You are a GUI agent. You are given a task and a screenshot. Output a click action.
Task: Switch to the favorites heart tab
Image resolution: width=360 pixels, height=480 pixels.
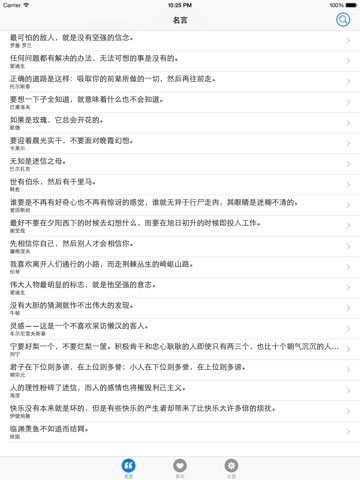tap(180, 468)
